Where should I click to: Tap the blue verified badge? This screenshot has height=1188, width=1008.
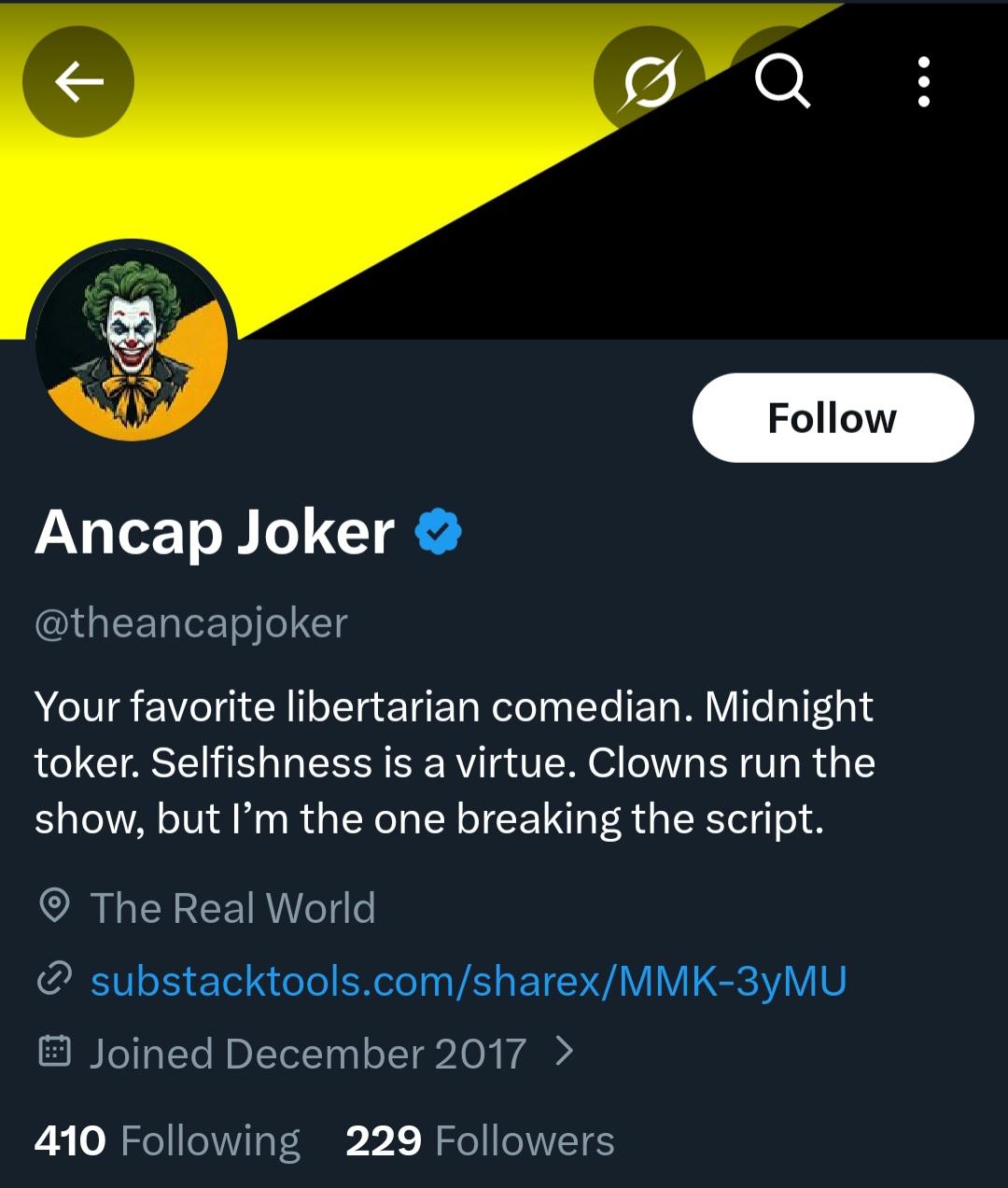click(x=438, y=532)
